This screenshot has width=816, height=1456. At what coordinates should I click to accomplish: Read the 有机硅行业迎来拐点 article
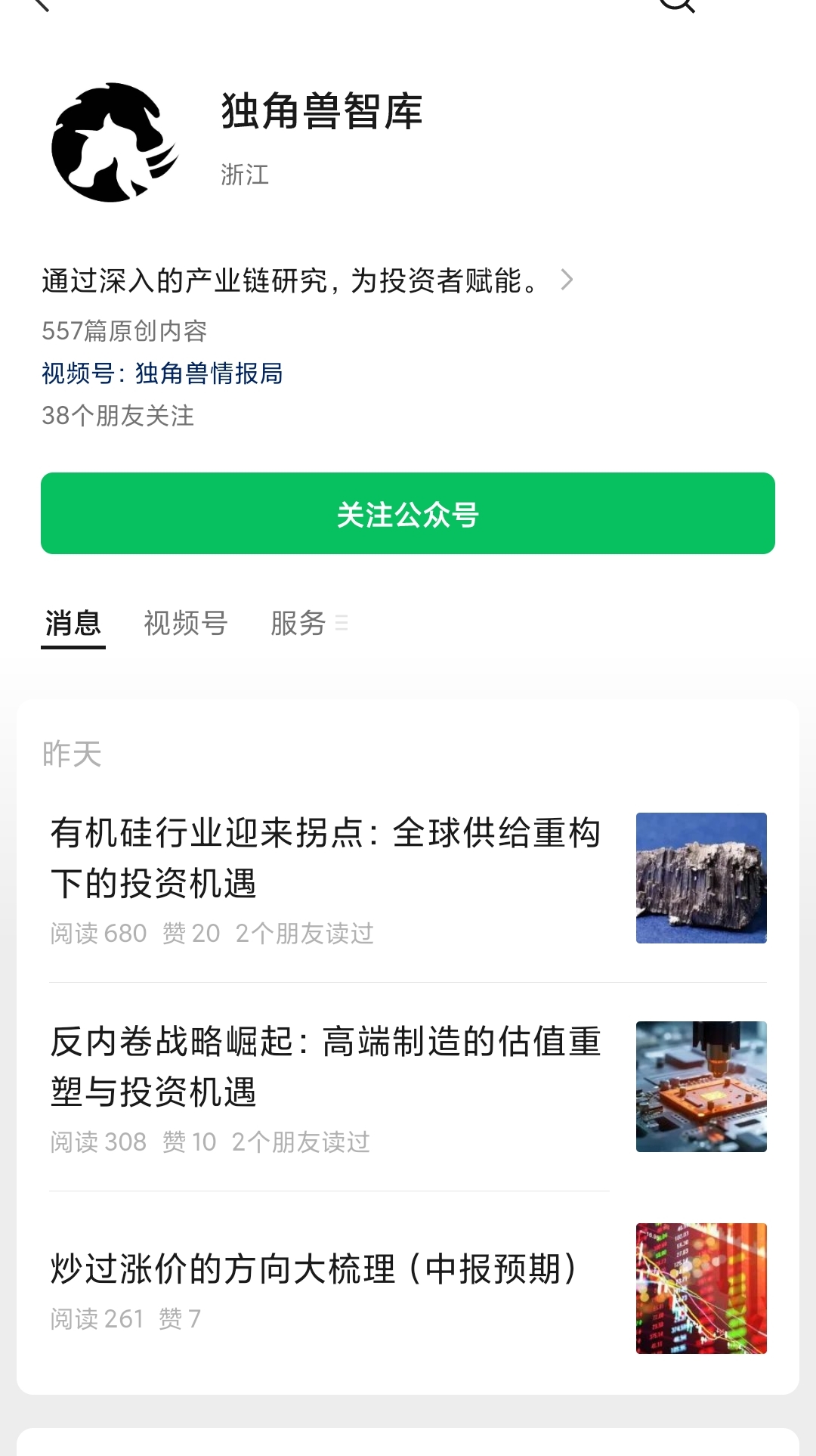pos(325,858)
